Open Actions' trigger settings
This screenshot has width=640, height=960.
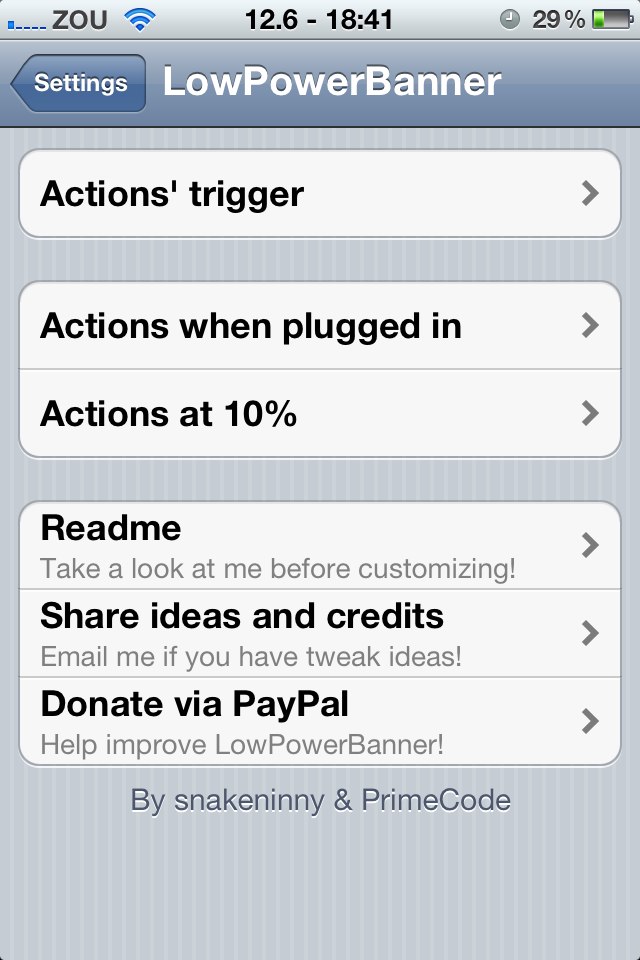point(320,194)
